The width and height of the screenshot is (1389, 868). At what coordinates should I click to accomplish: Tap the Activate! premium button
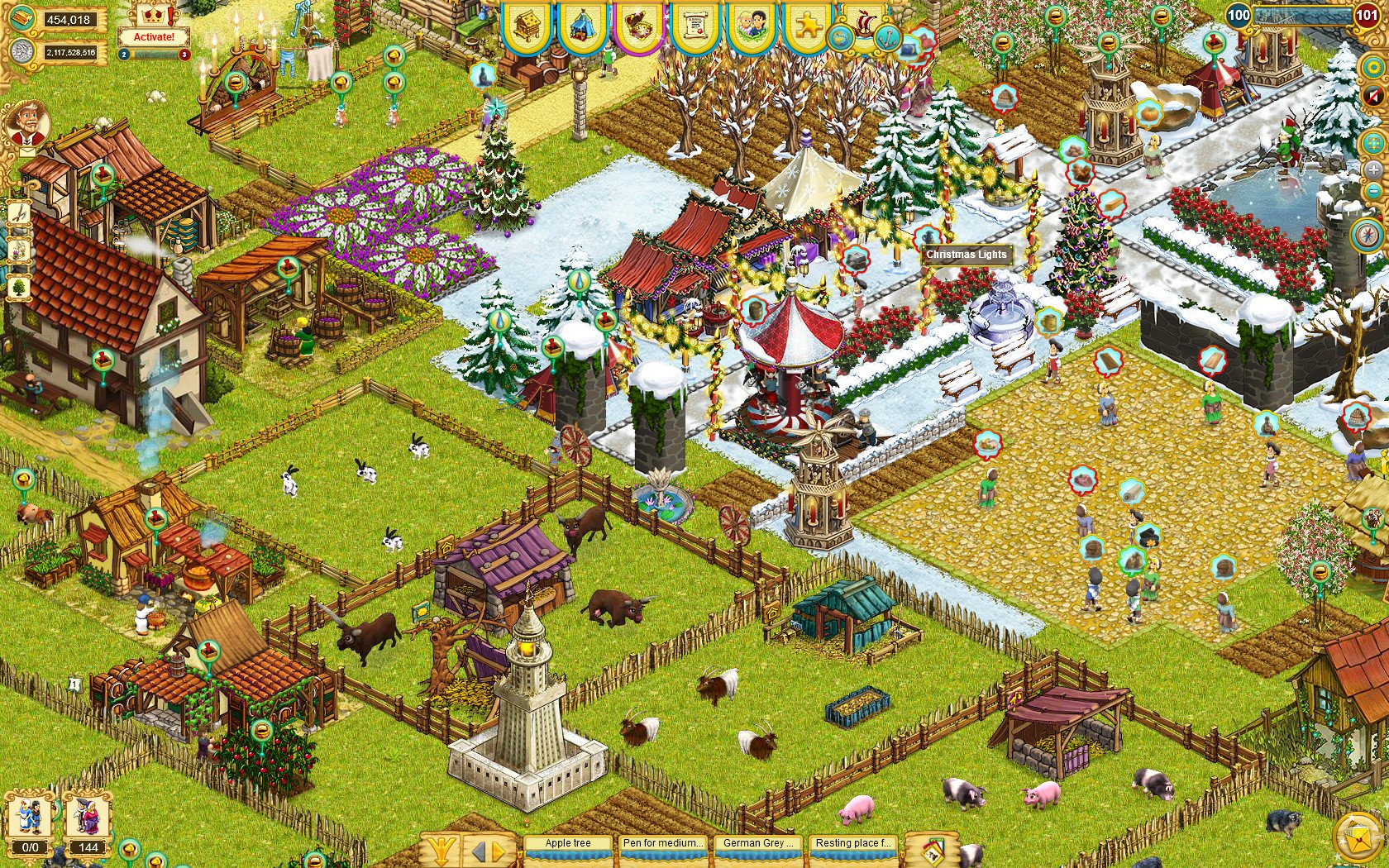153,37
